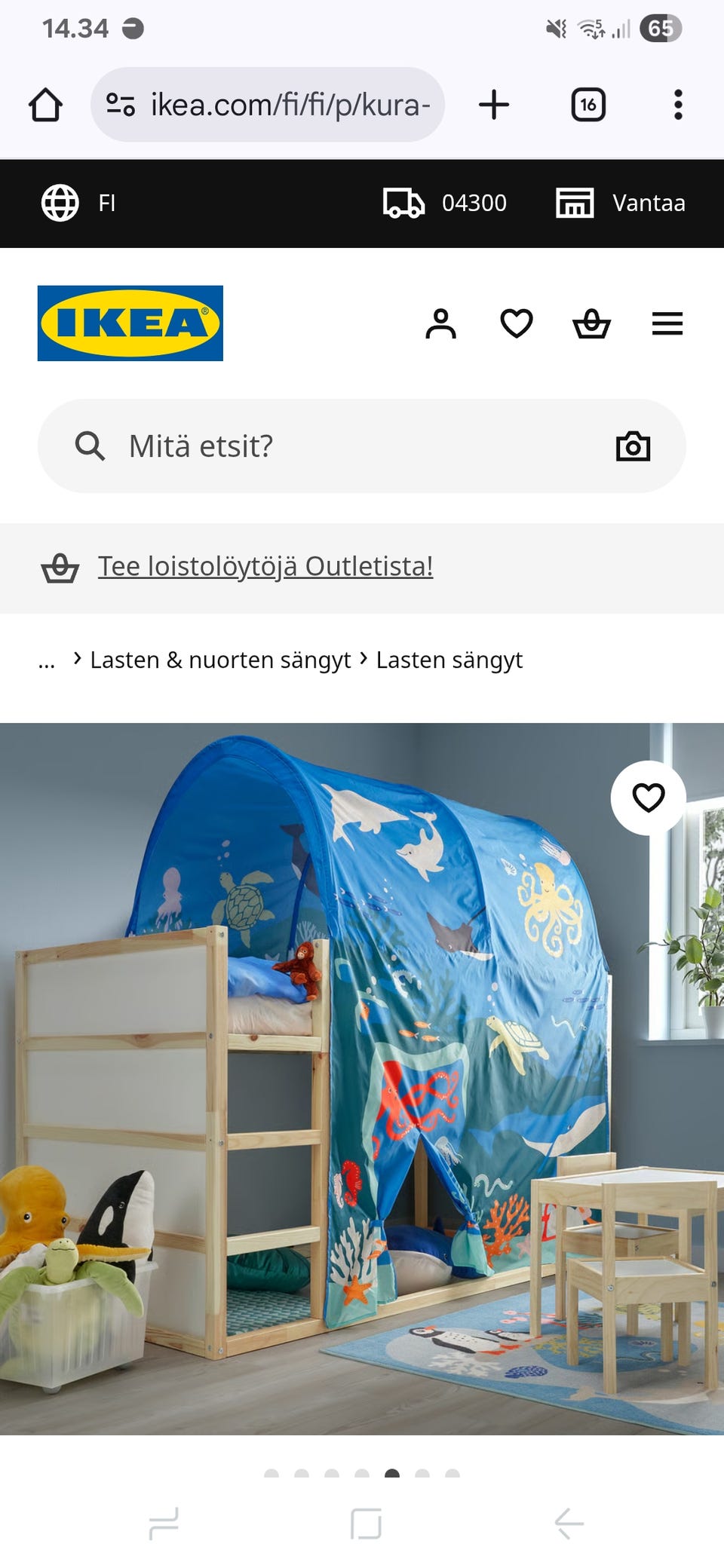Choose the Vantaa store link
Image resolution: width=724 pixels, height=1568 pixels.
click(x=649, y=203)
